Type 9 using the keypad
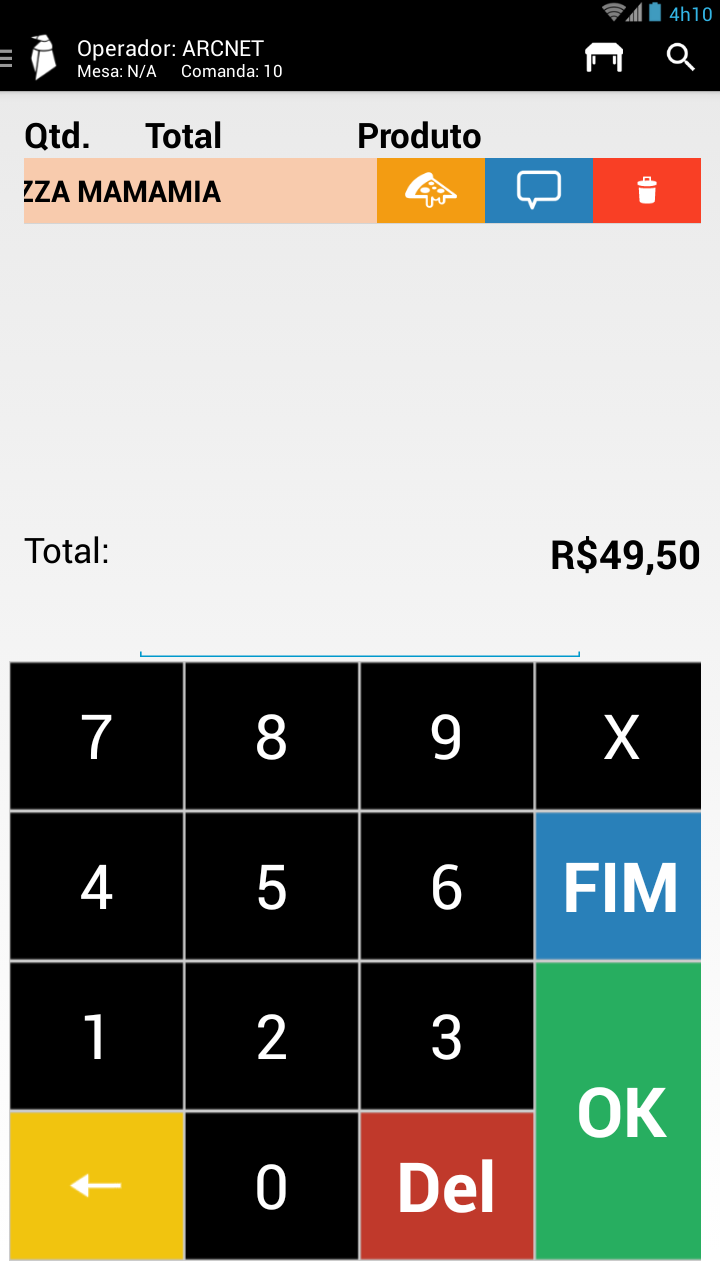The height and width of the screenshot is (1280, 720). 447,736
